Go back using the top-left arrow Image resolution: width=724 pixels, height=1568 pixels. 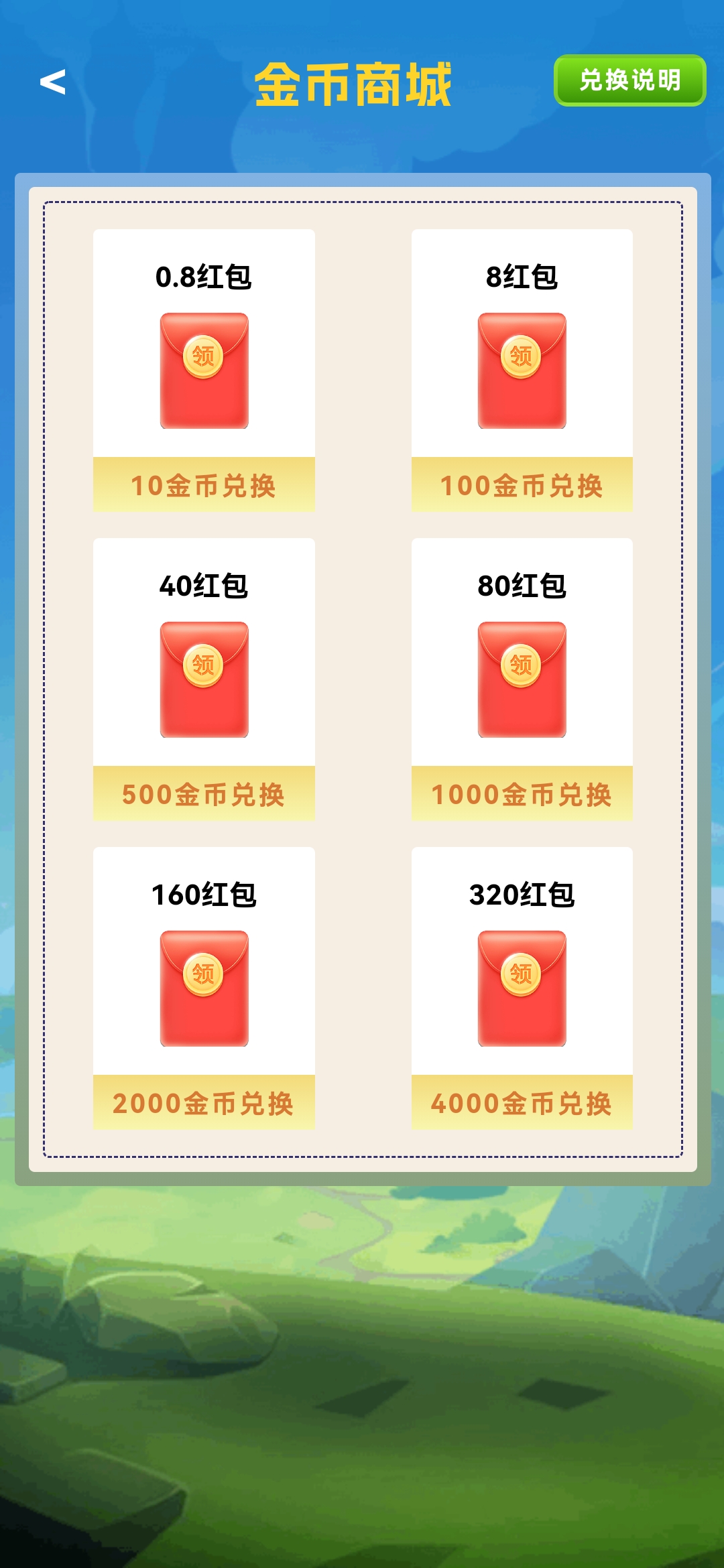[x=52, y=82]
